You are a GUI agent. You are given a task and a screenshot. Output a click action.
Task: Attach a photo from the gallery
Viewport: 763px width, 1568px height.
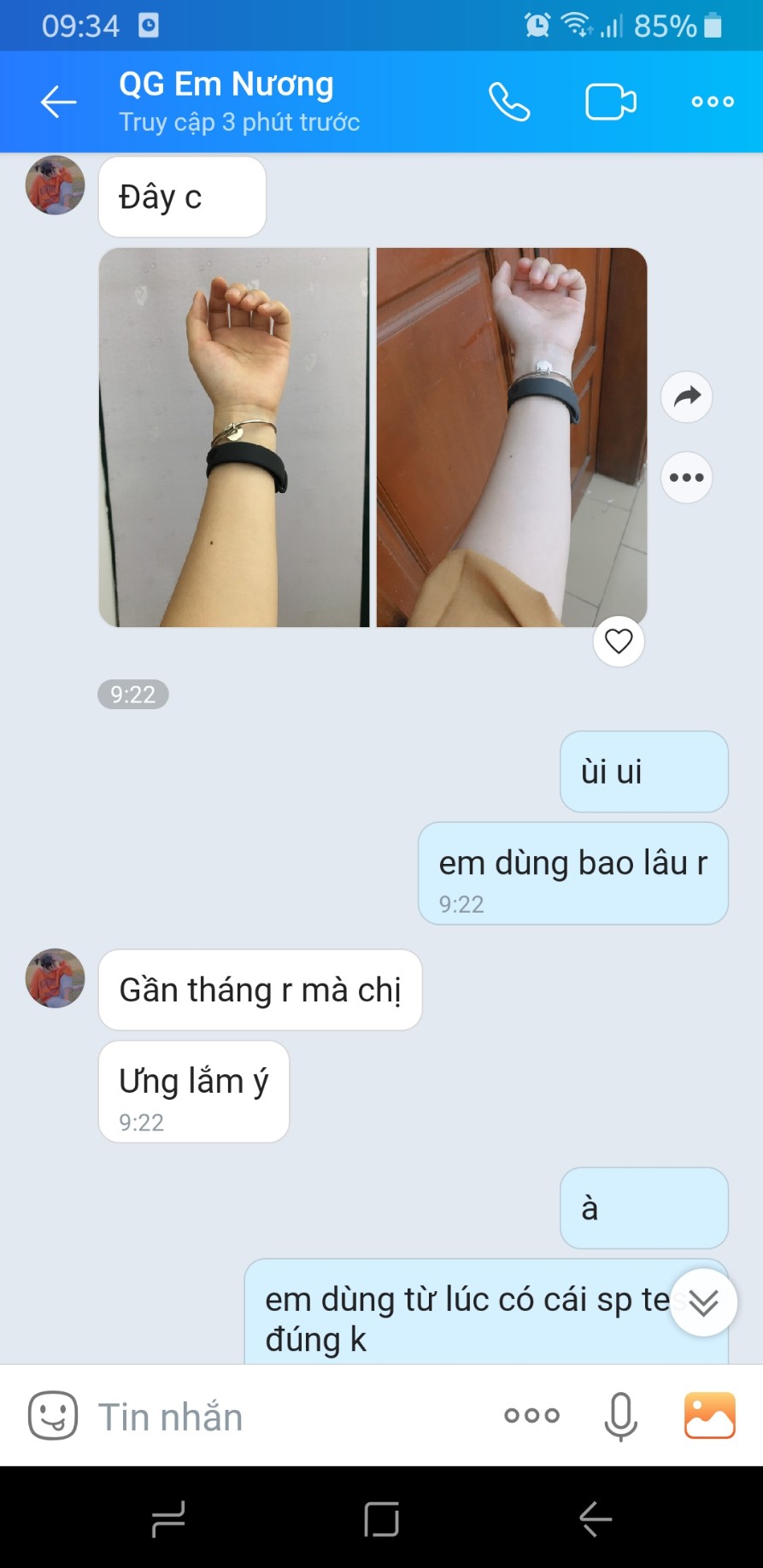[x=709, y=1416]
